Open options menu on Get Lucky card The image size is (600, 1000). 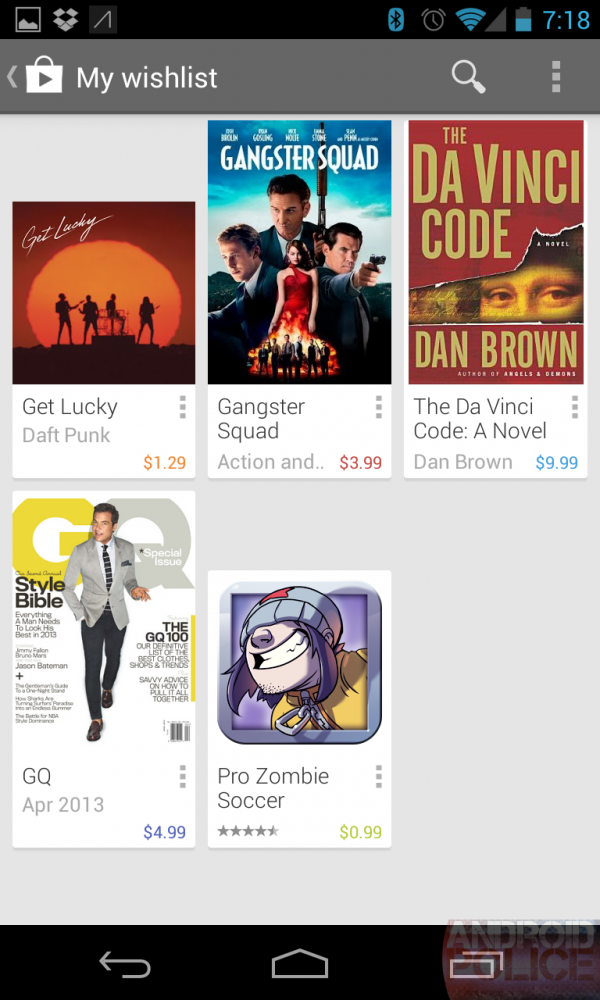coord(182,407)
